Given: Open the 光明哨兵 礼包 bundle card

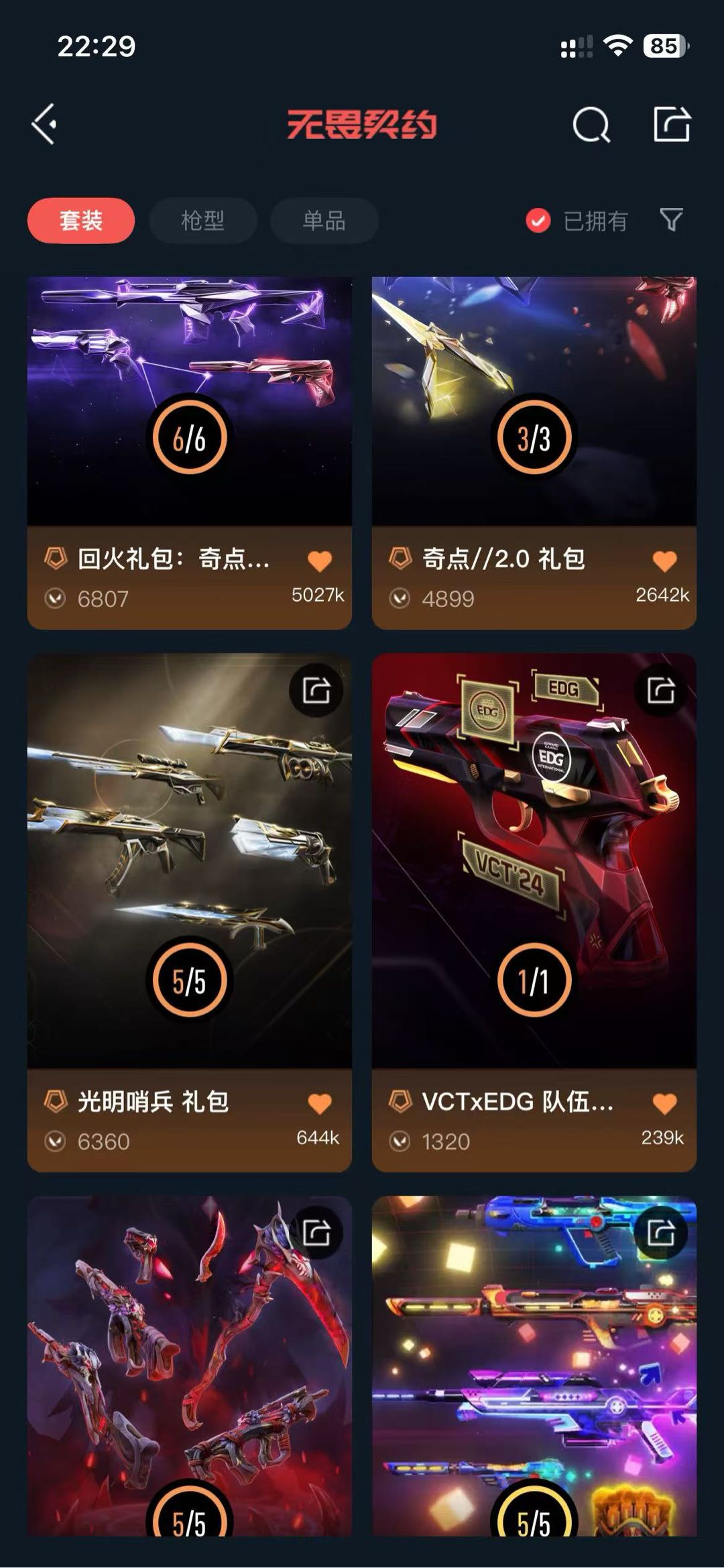Looking at the screenshot, I should click(190, 912).
